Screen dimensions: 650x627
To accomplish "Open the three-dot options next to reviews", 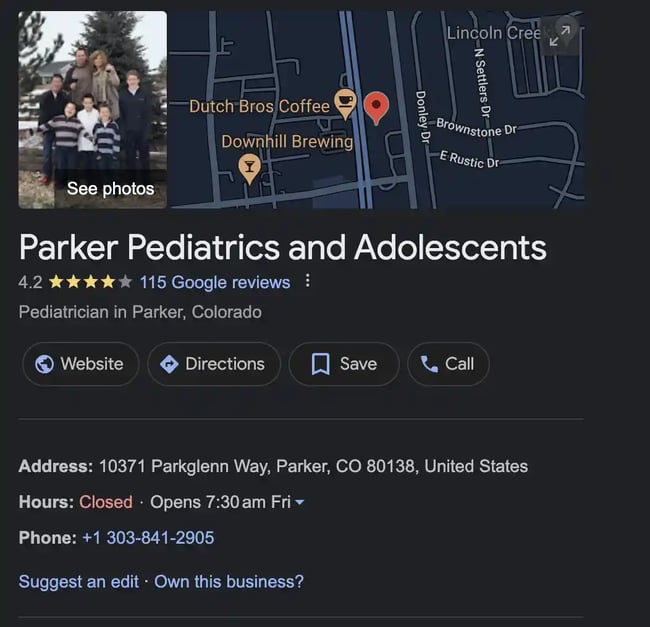I will tap(307, 281).
